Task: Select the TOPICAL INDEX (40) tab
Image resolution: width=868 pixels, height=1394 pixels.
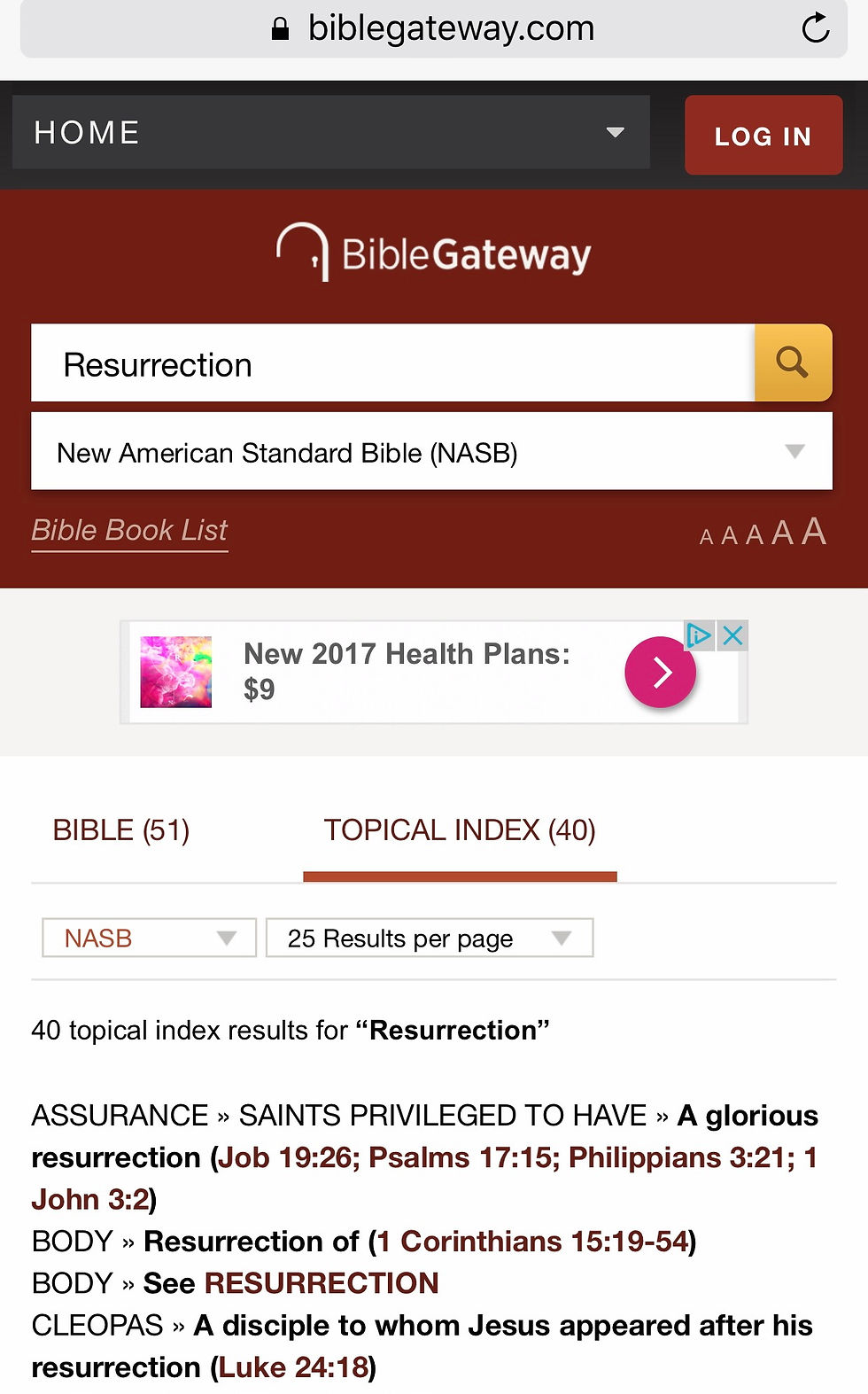Action: click(x=460, y=830)
